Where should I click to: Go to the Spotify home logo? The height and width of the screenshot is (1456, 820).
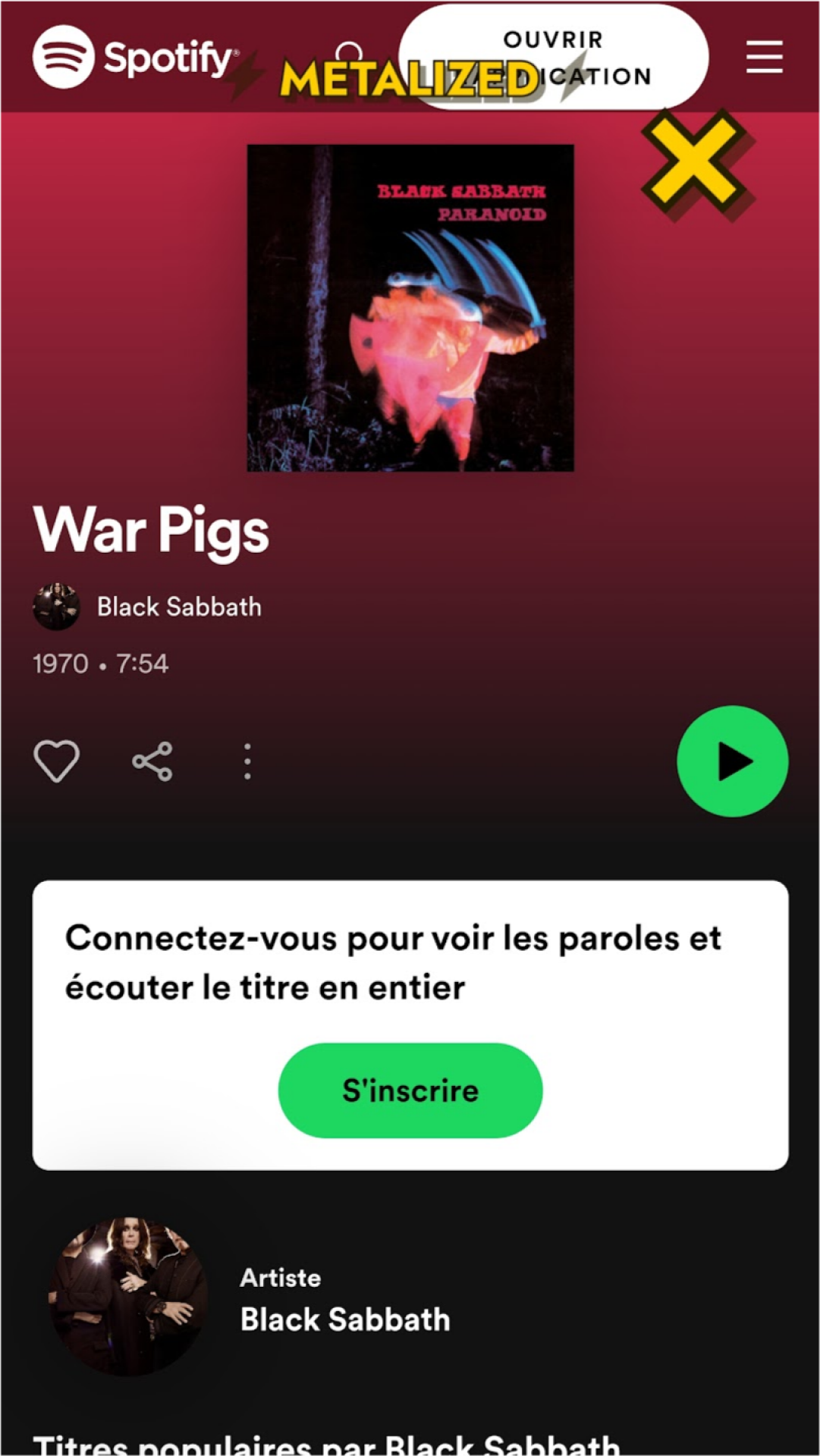point(135,57)
